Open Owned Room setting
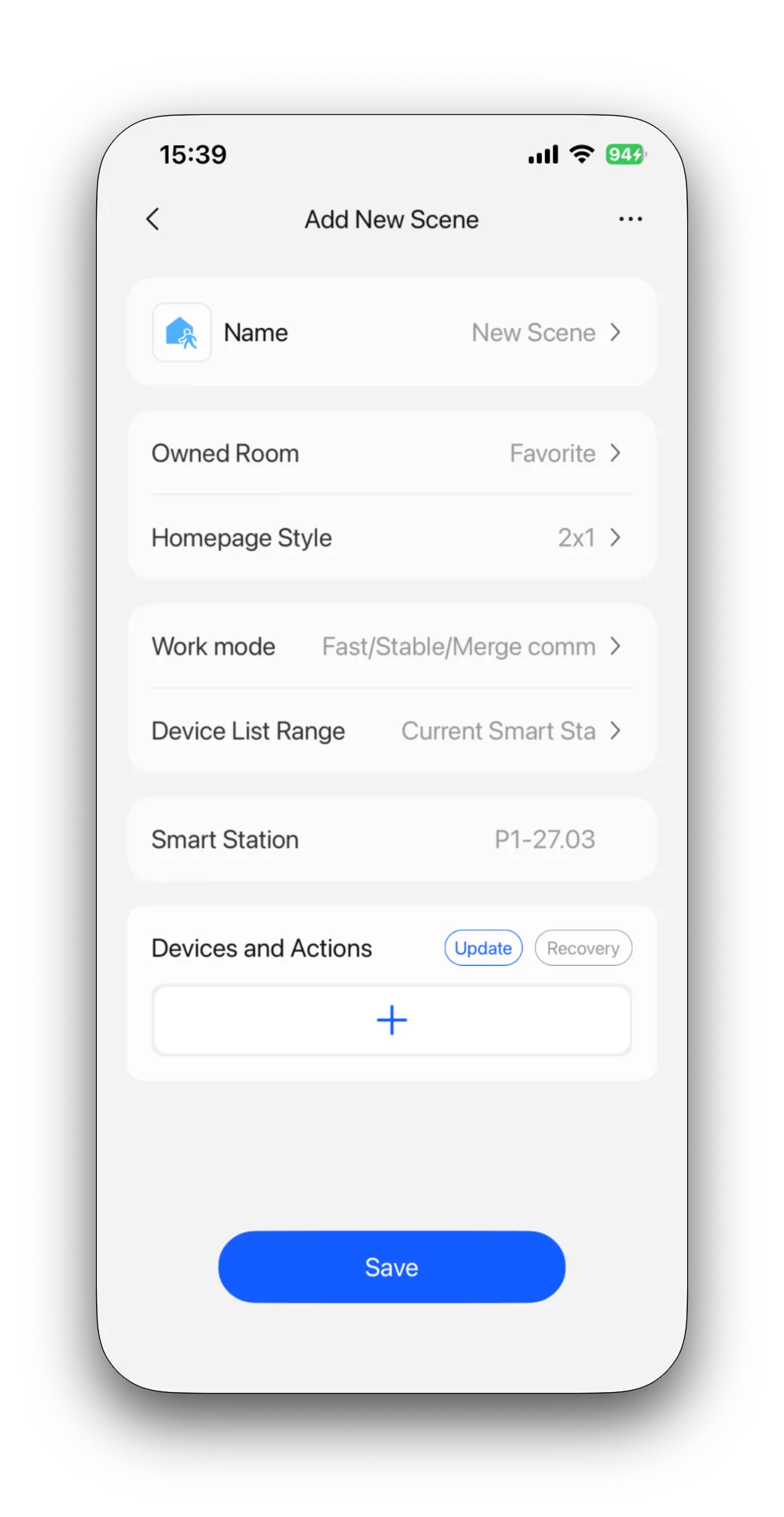Image resolution: width=784 pixels, height=1517 pixels. 392,453
